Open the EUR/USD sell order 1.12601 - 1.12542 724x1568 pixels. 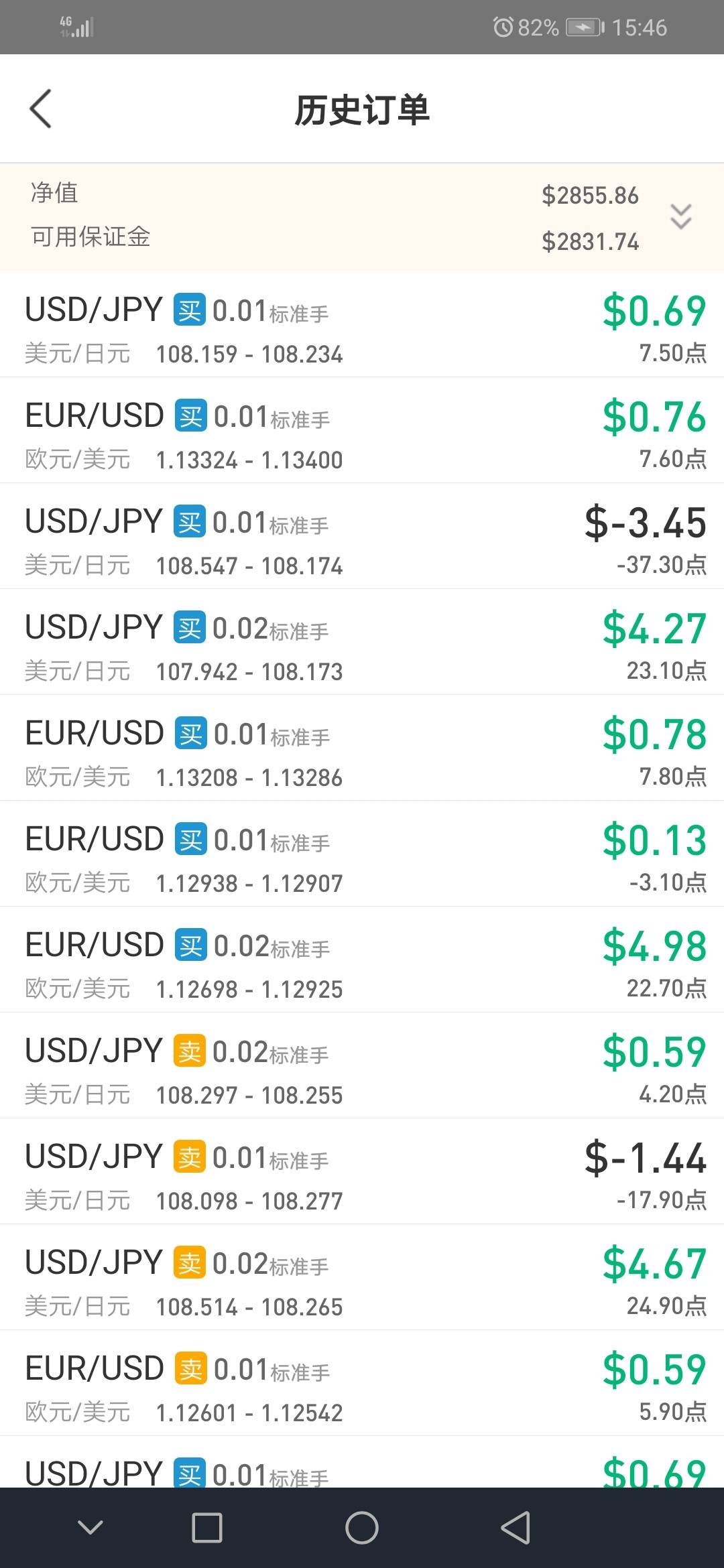coord(362,1383)
